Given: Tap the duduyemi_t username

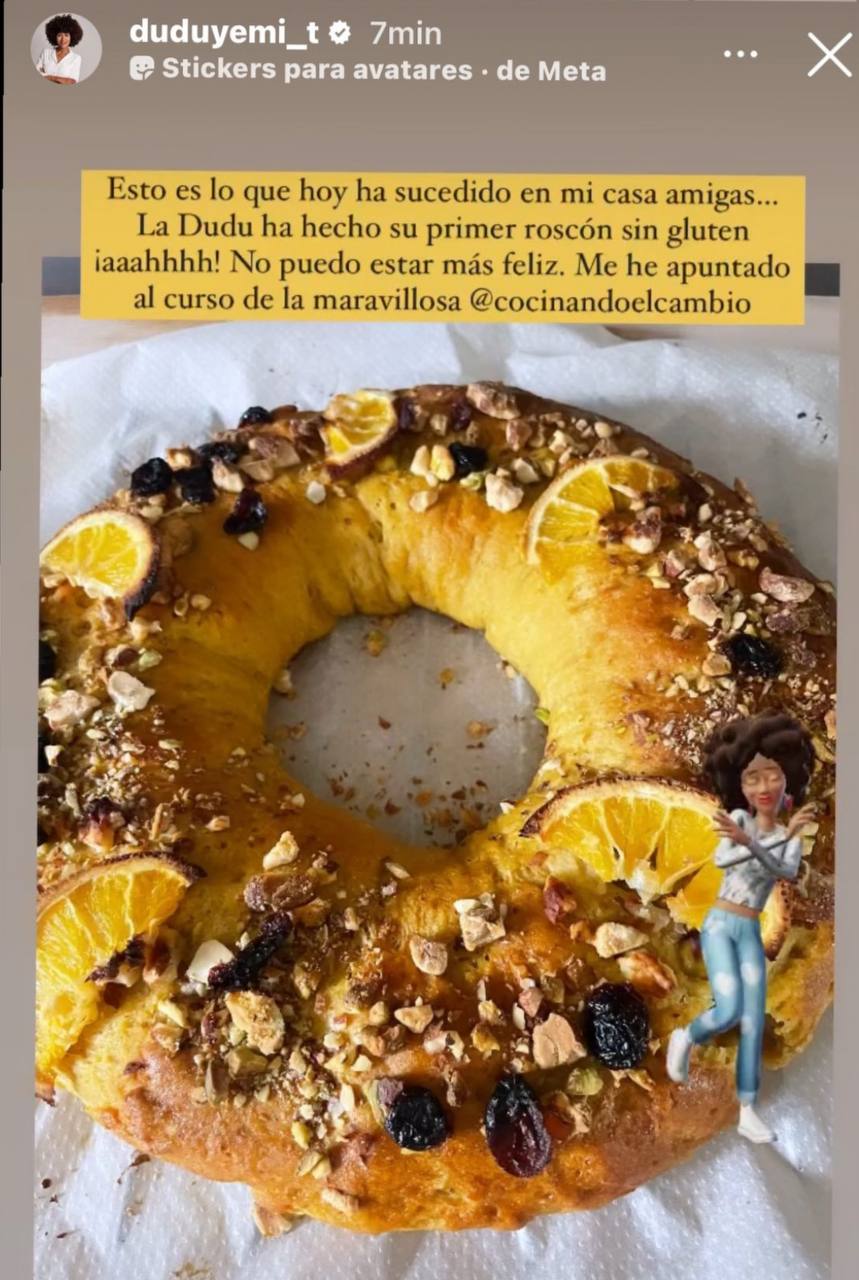Looking at the screenshot, I should coord(224,32).
